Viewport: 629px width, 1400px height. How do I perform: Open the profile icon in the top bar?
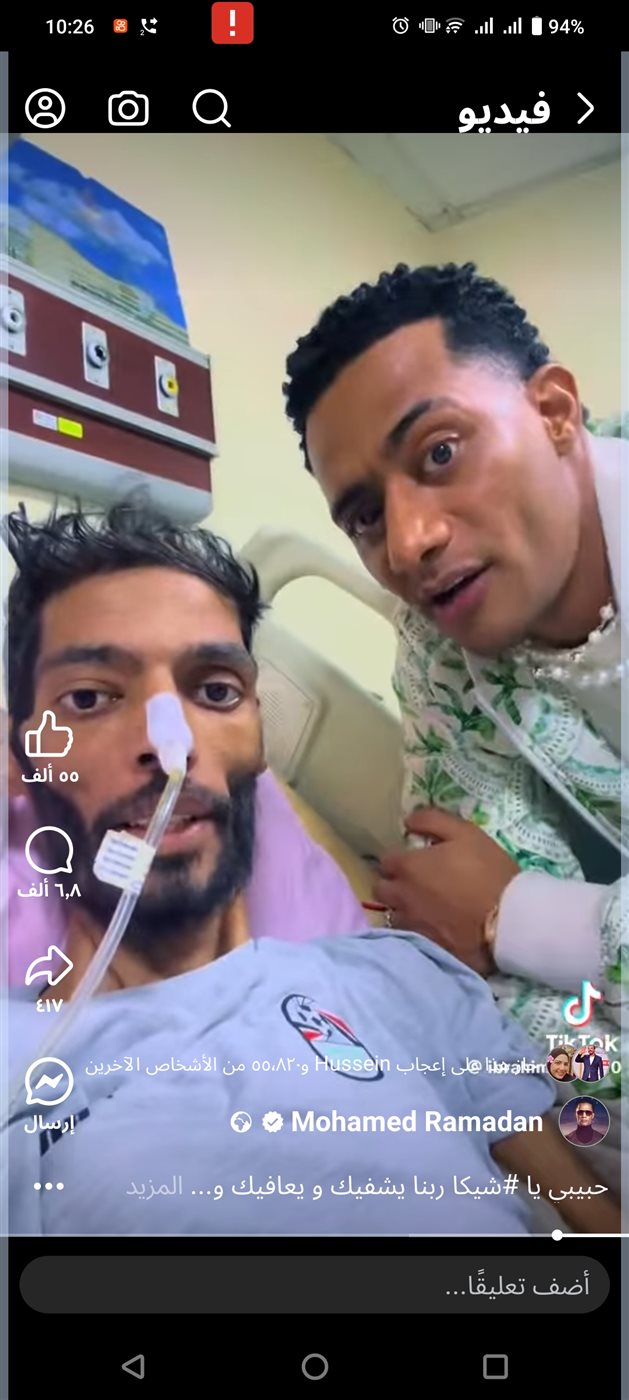tap(45, 109)
